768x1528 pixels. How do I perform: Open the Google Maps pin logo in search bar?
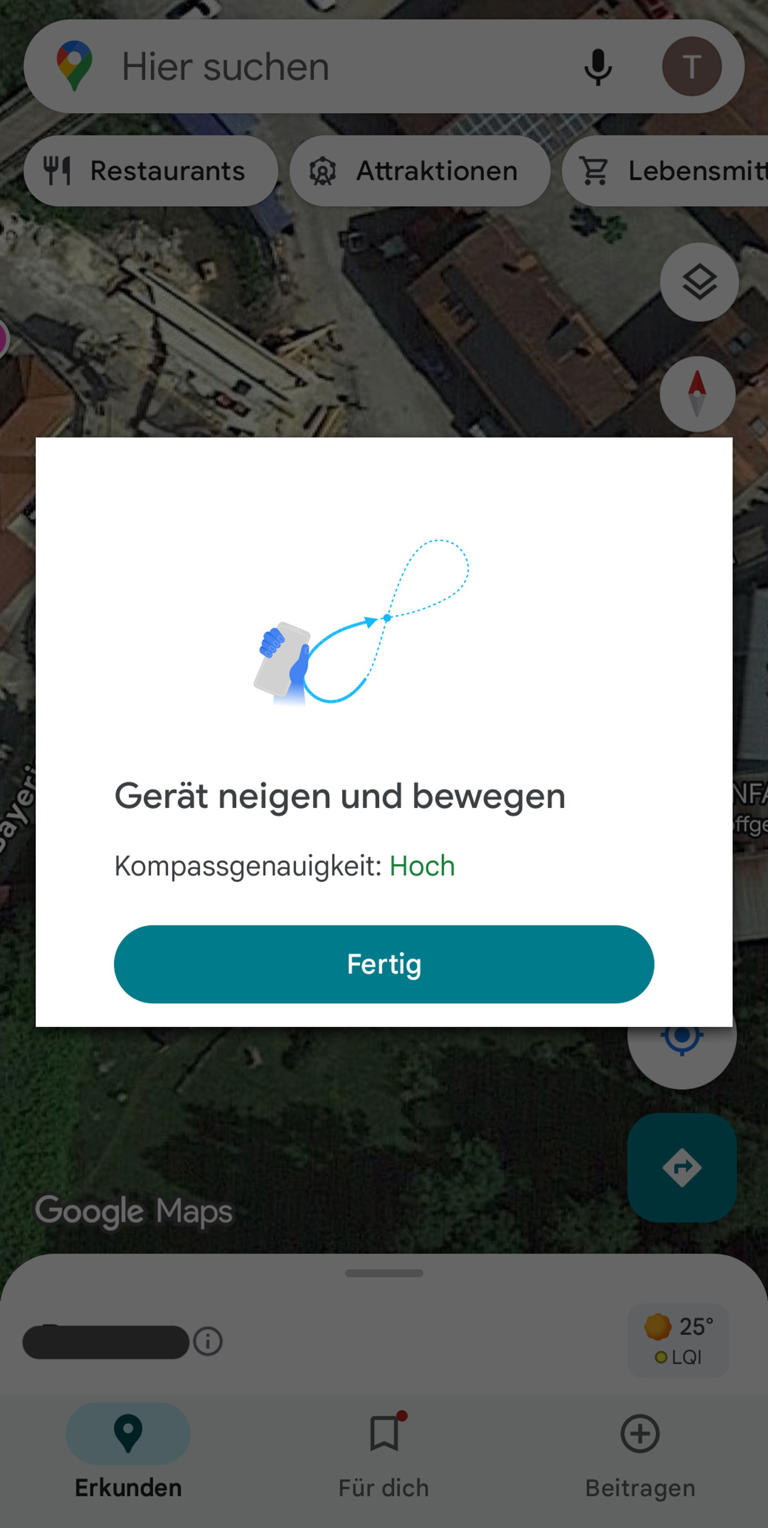(75, 66)
